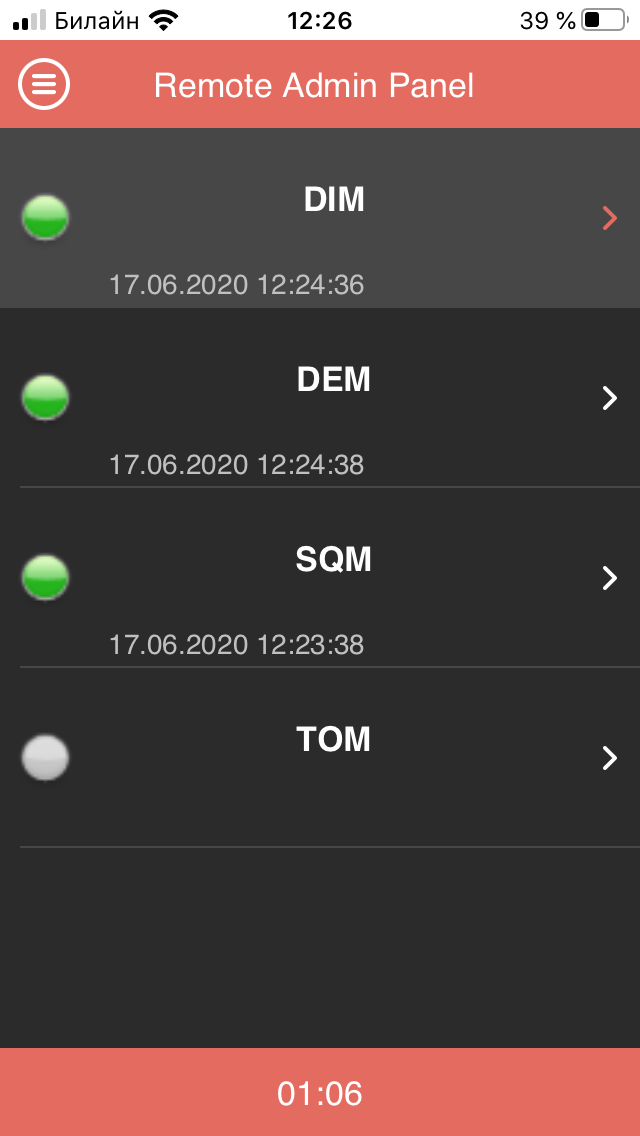The height and width of the screenshot is (1136, 640).
Task: Select the SQM server entry
Action: click(x=320, y=577)
